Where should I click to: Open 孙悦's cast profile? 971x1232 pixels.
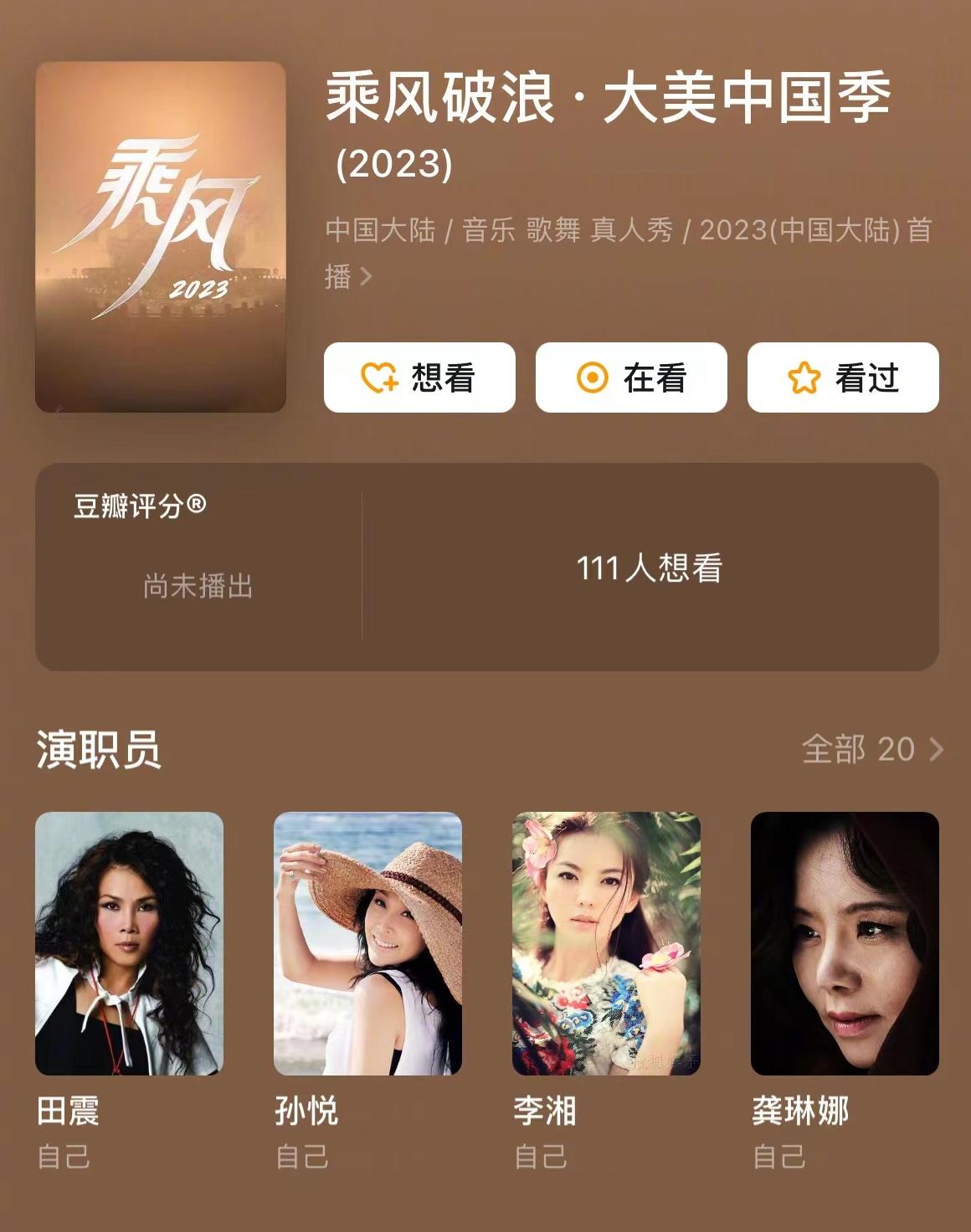pos(367,943)
